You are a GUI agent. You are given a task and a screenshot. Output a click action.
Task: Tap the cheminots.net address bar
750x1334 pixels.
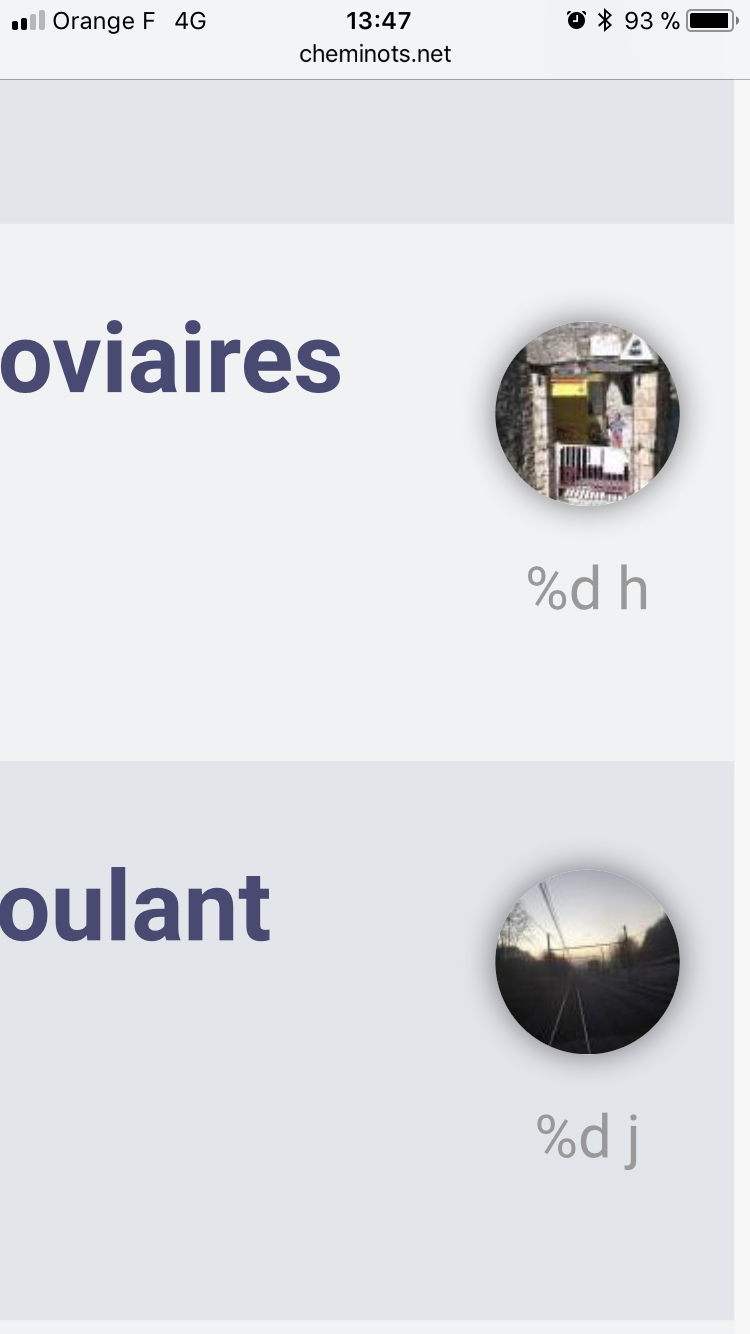click(375, 54)
